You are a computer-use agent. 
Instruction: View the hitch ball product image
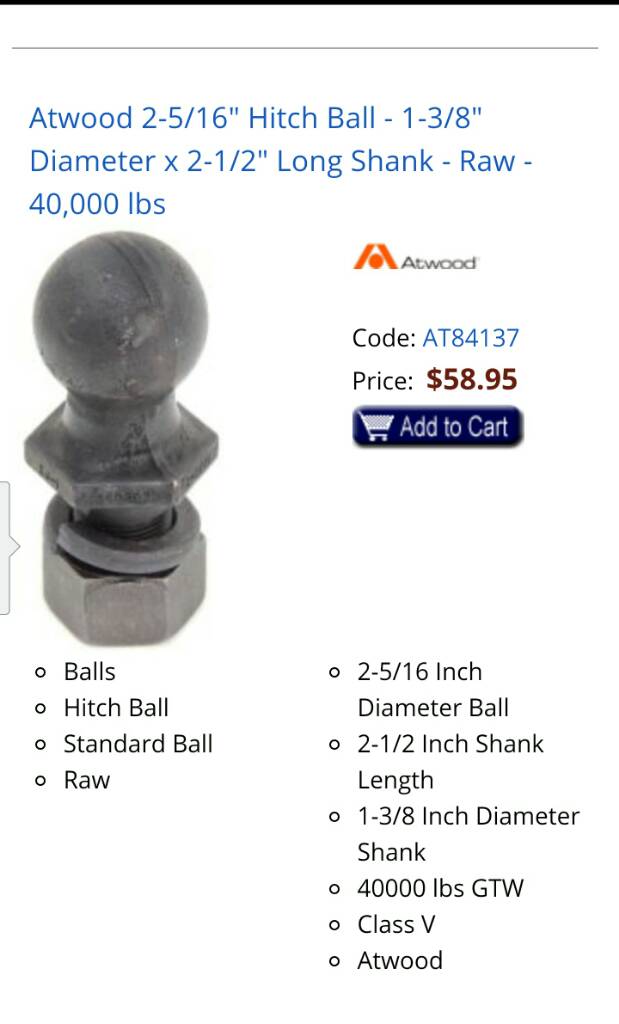pyautogui.click(x=121, y=438)
